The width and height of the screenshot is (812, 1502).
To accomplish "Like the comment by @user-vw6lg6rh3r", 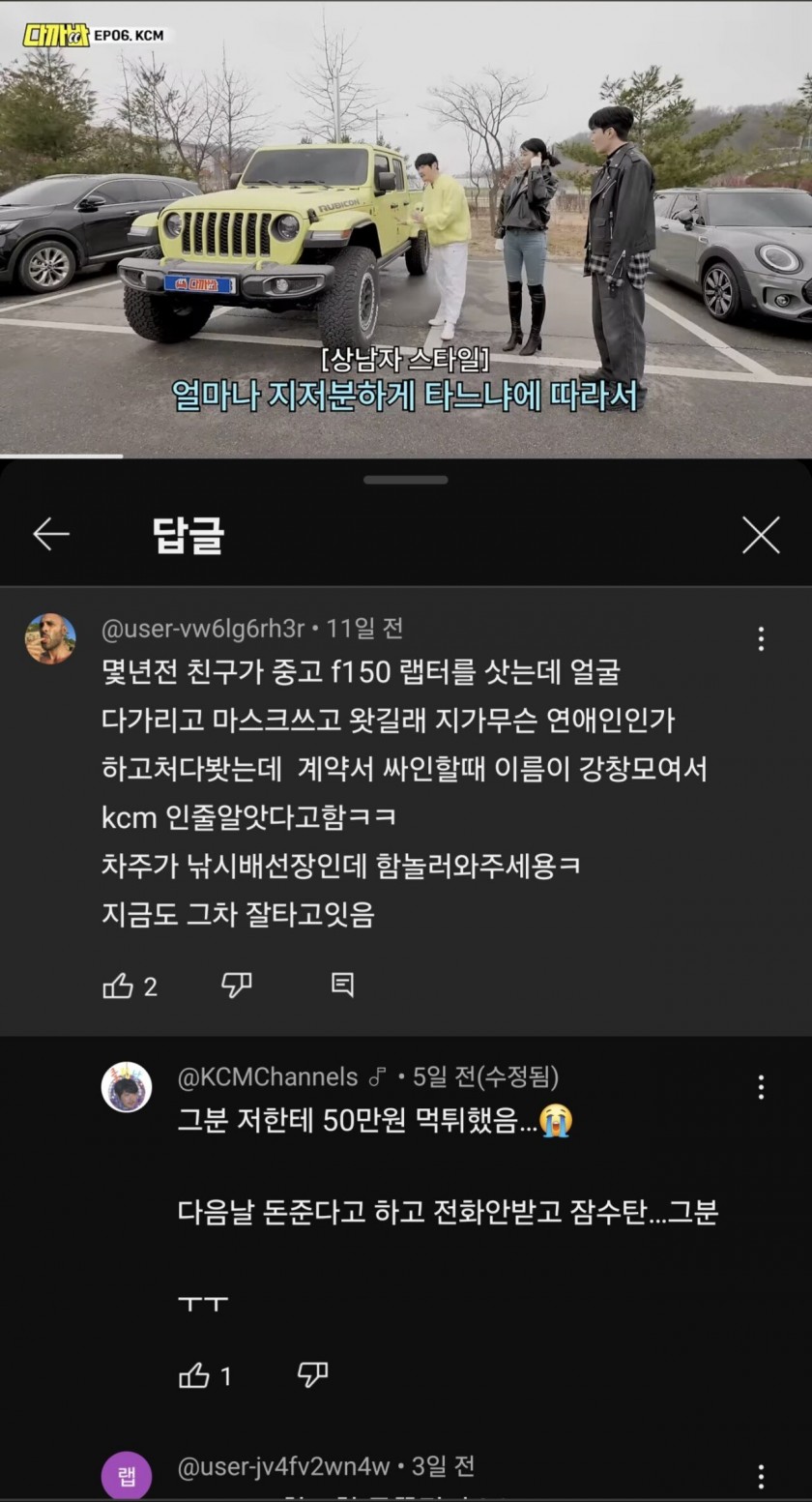I will [118, 986].
